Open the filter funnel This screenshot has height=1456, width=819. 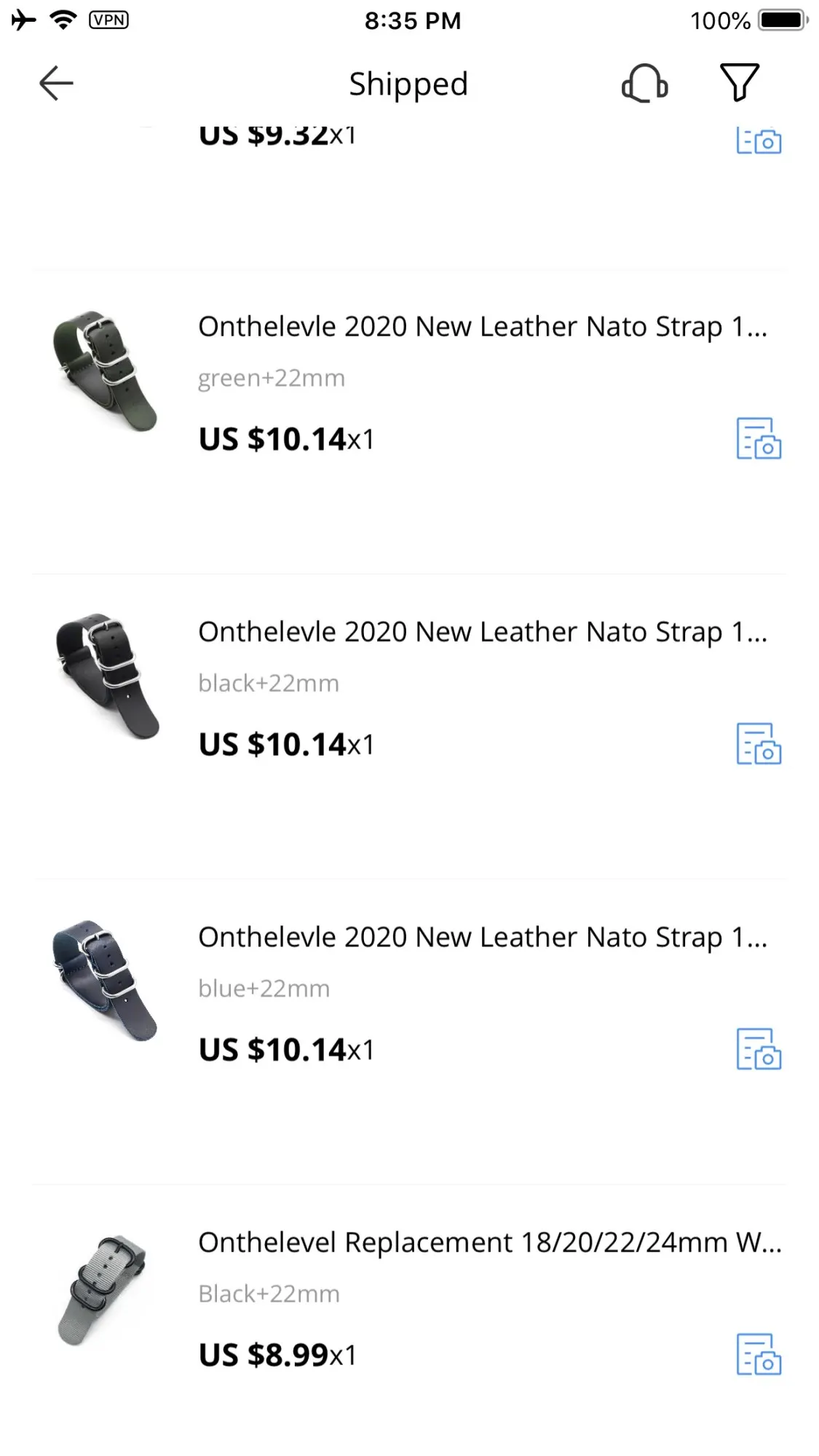(739, 82)
